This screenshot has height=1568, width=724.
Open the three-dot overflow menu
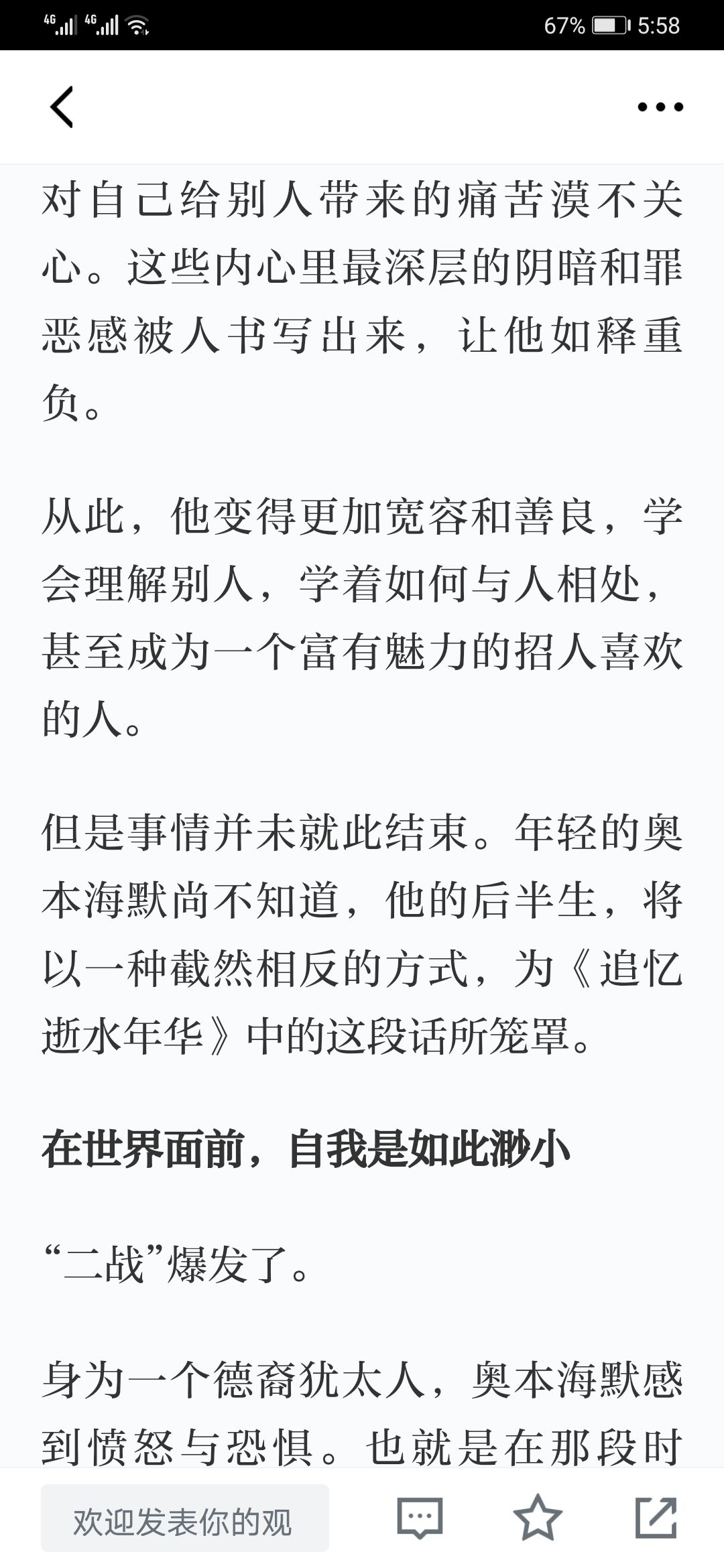pos(660,107)
